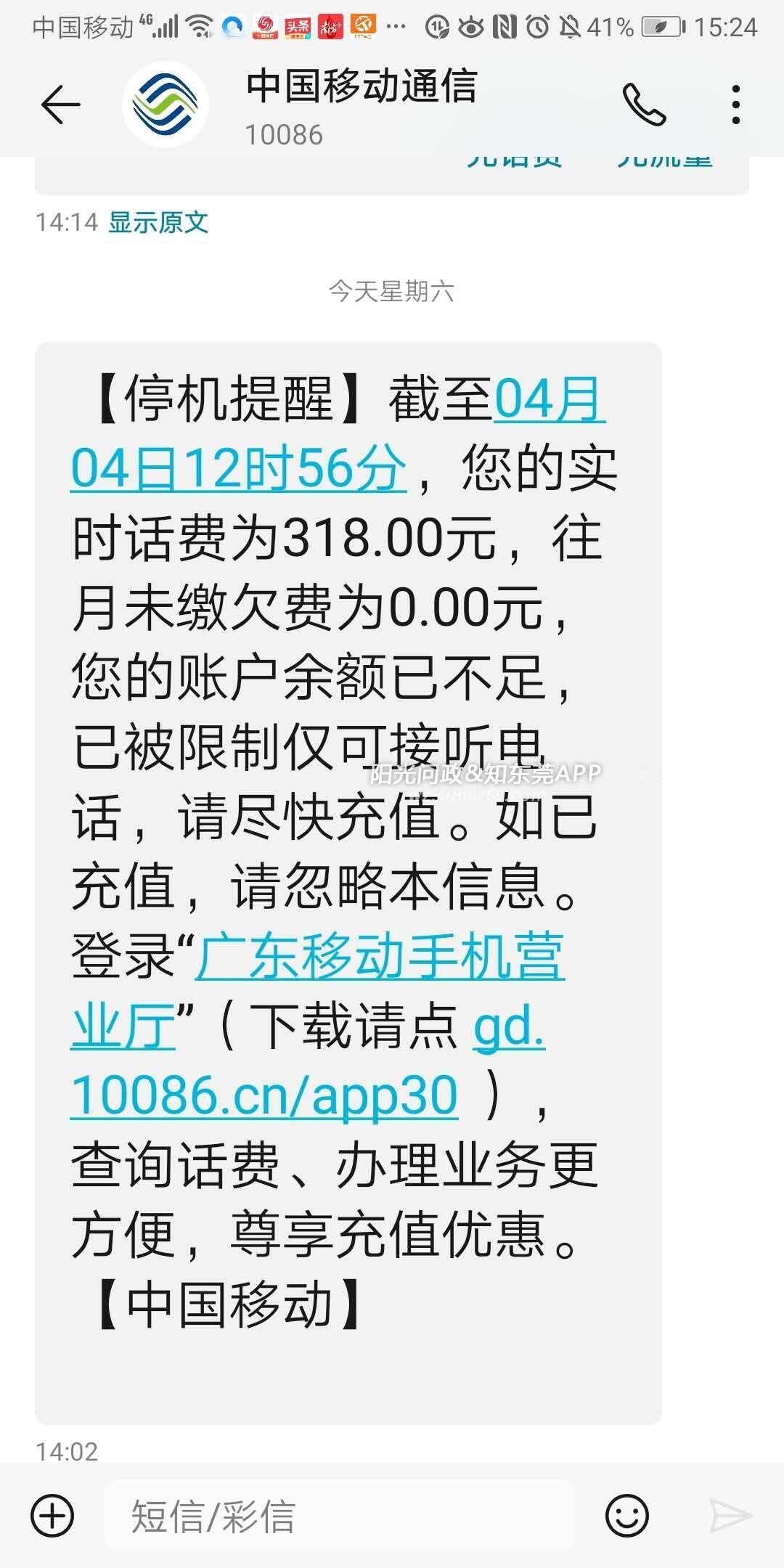Open the emoji picker
The image size is (784, 1568).
pyautogui.click(x=626, y=1516)
